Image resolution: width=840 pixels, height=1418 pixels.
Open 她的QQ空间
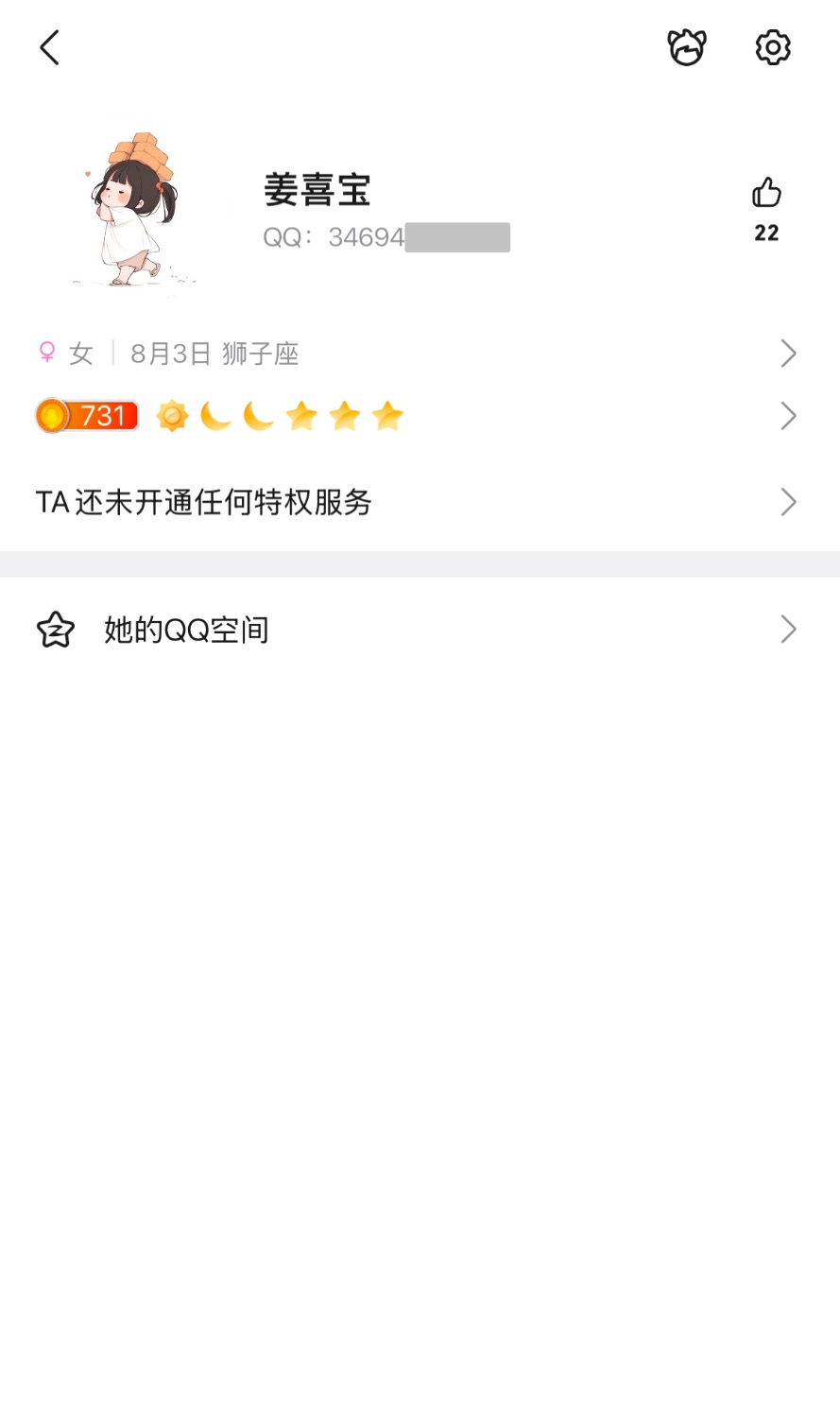pyautogui.click(x=416, y=630)
